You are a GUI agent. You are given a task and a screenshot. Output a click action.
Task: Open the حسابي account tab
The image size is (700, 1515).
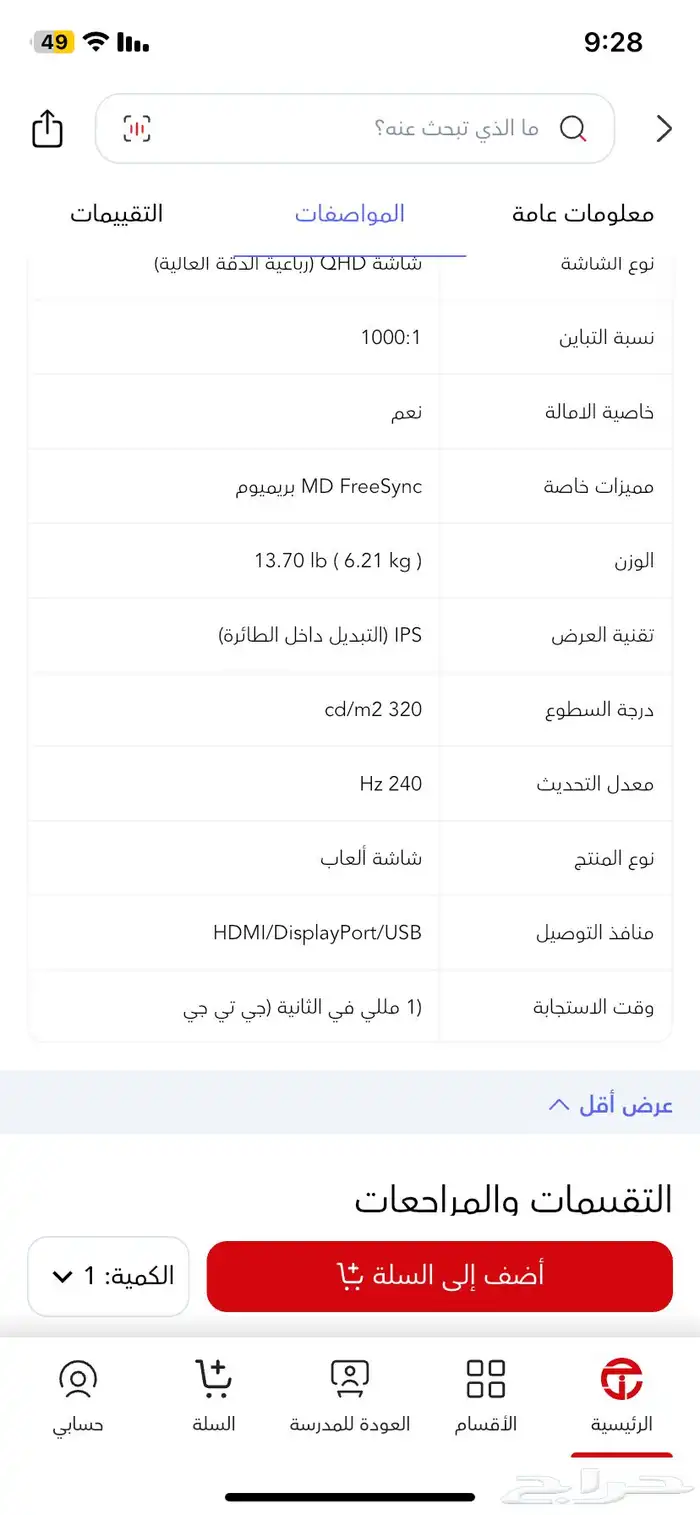click(x=78, y=1395)
